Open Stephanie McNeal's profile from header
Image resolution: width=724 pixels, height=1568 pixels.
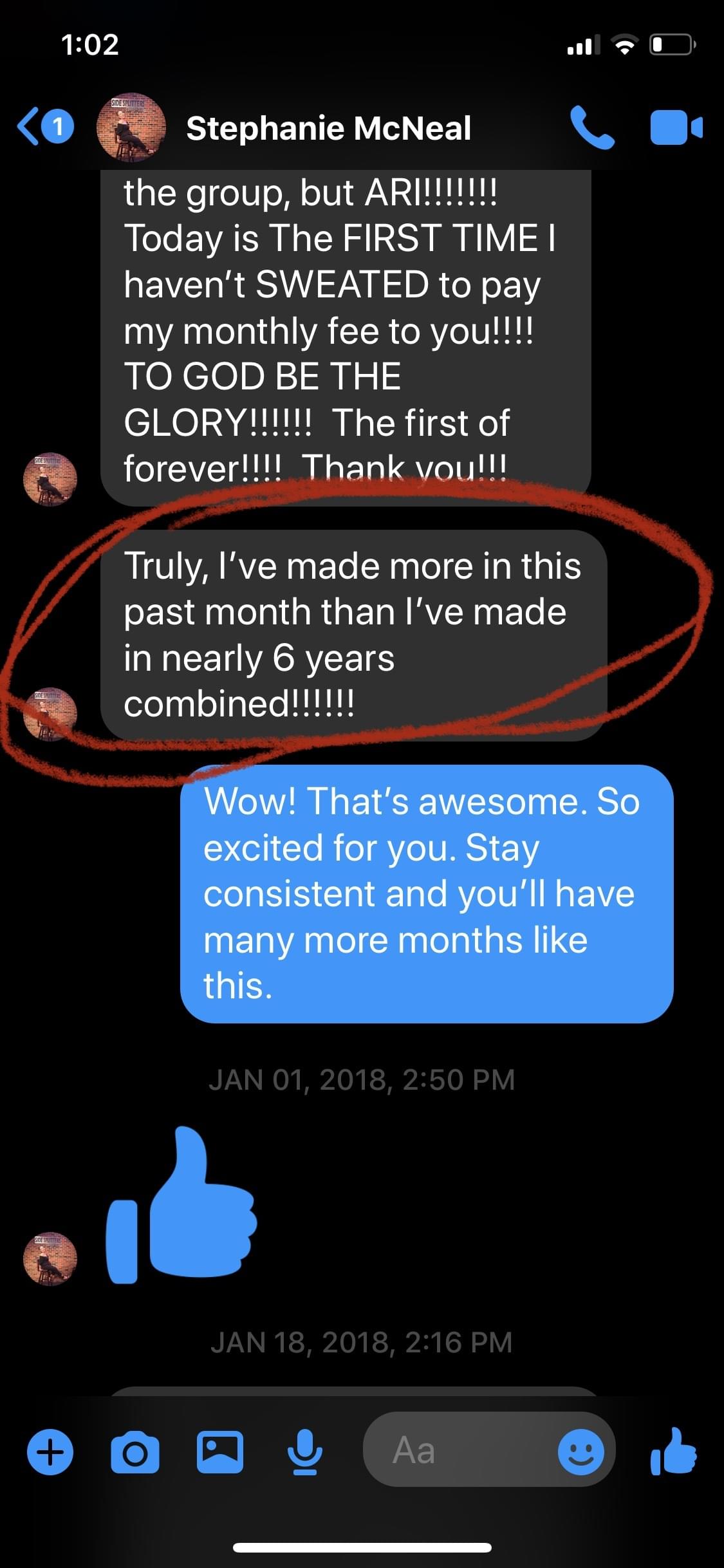point(328,128)
